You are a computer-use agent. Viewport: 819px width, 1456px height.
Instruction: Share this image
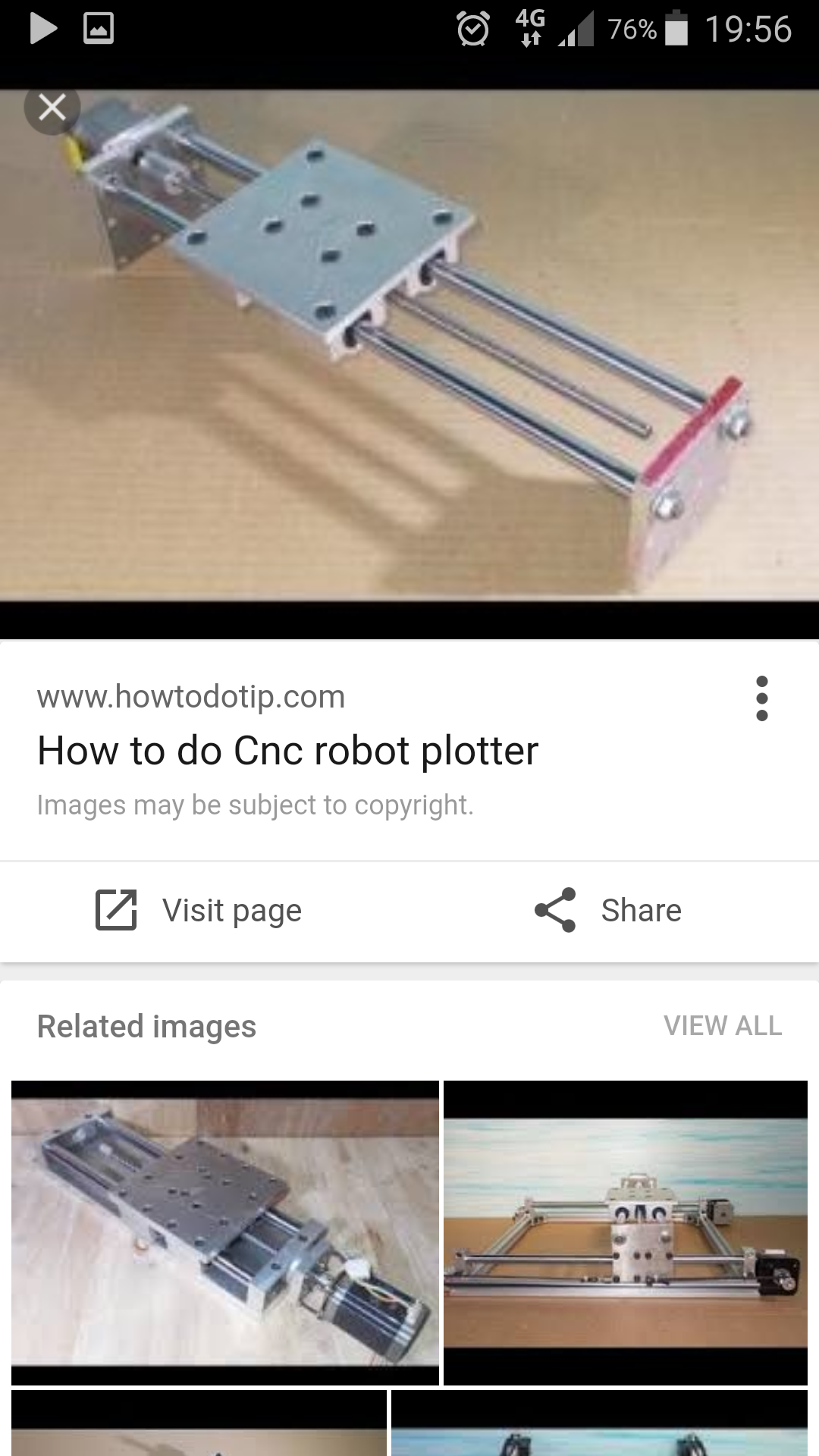click(608, 910)
